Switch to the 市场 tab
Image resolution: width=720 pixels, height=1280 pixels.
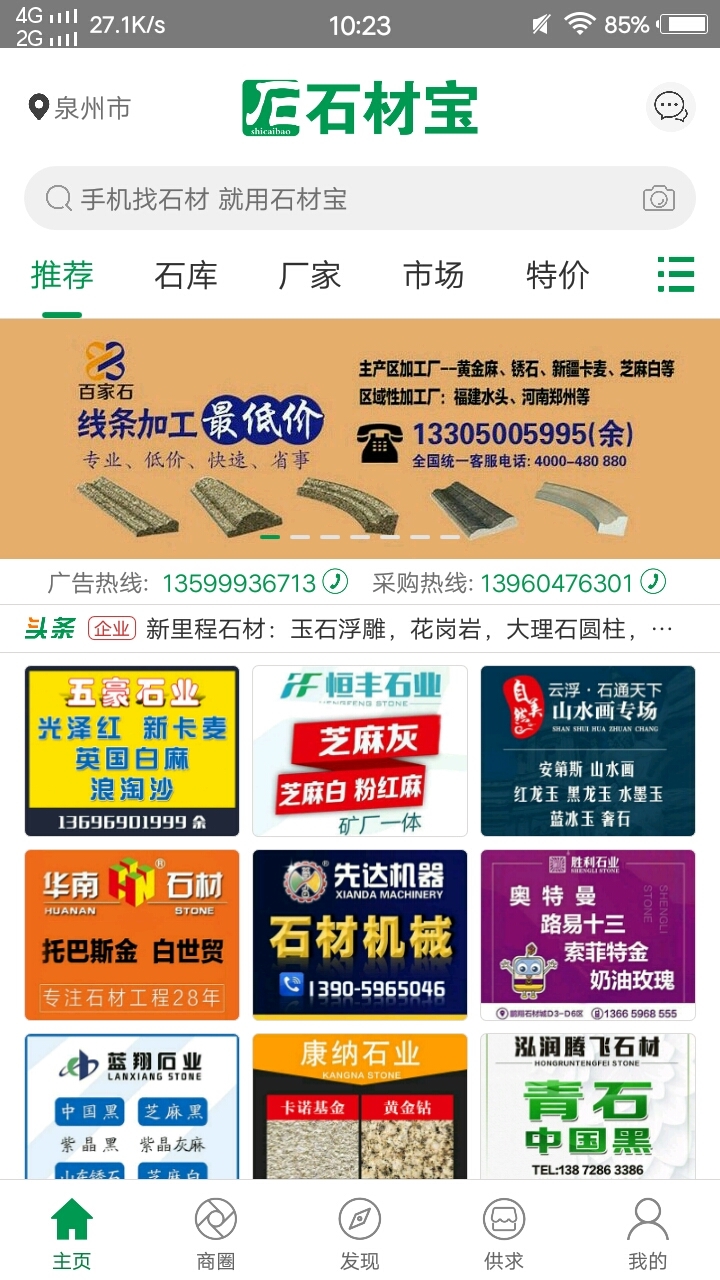coord(433,275)
